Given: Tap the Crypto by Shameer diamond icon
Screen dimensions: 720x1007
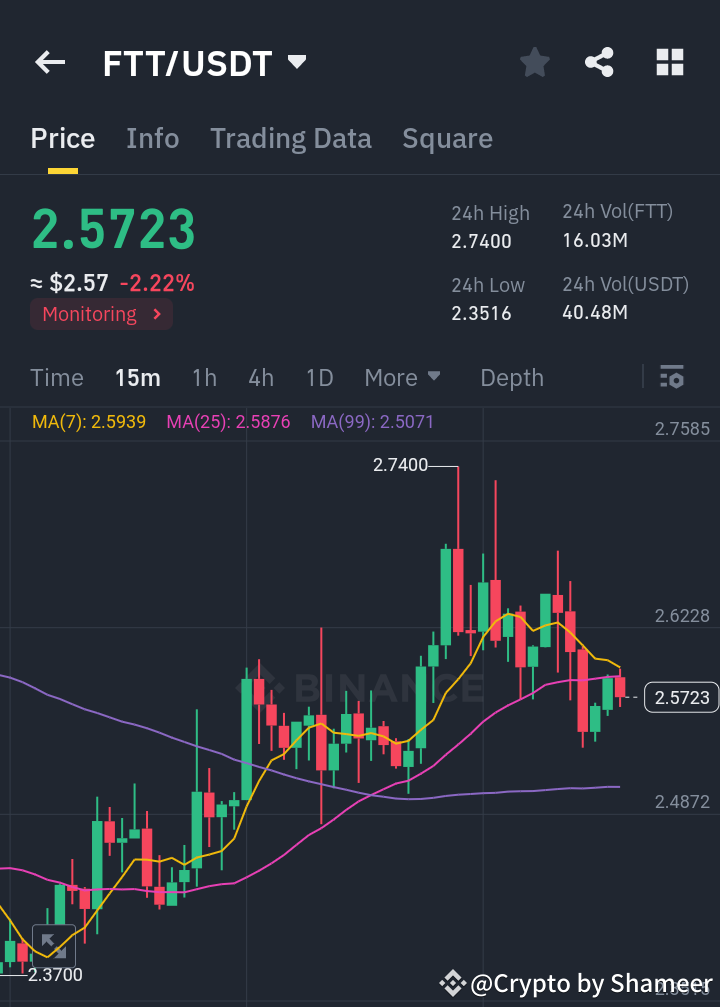Looking at the screenshot, I should (453, 983).
